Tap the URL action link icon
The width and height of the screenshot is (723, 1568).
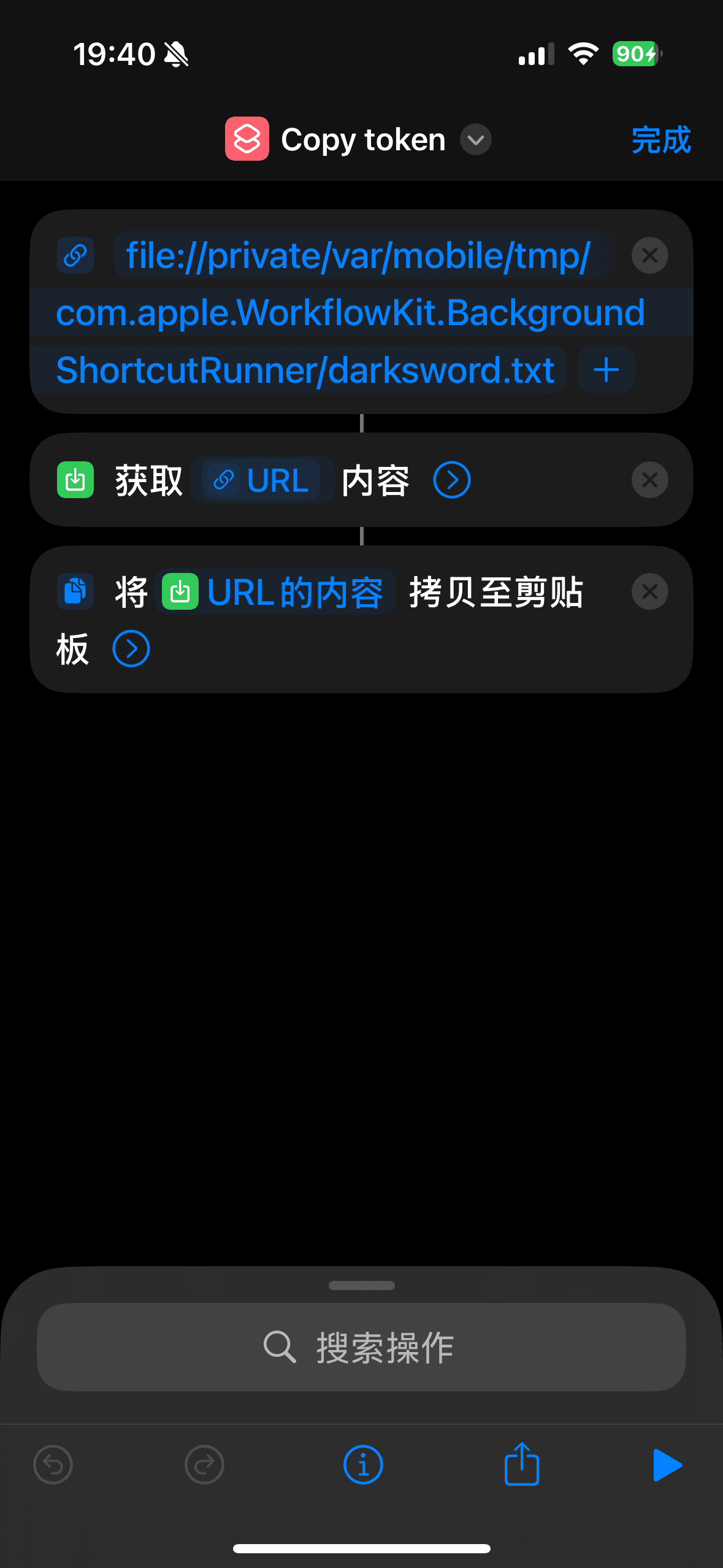pyautogui.click(x=74, y=255)
